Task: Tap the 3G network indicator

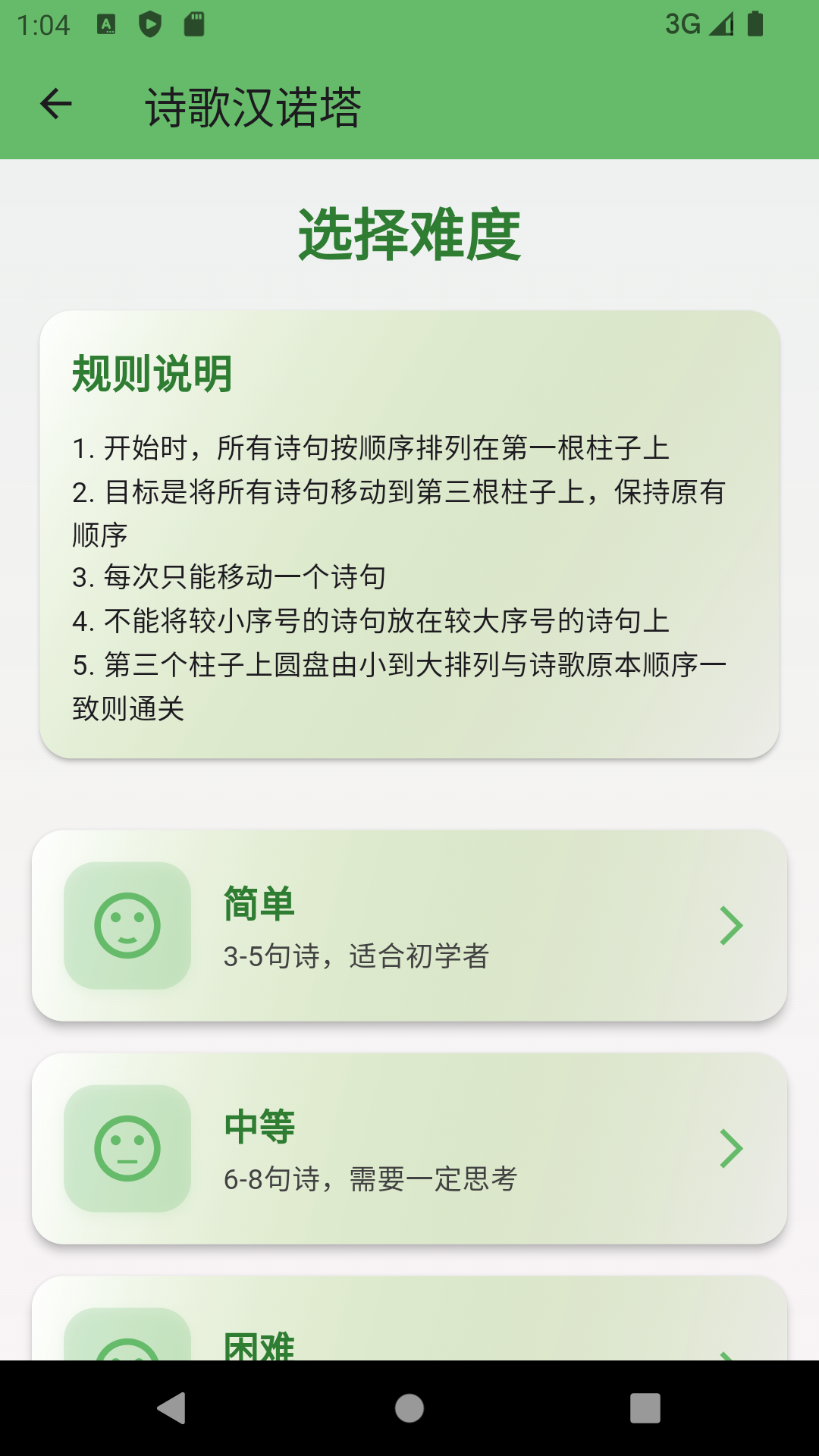Action: (684, 25)
